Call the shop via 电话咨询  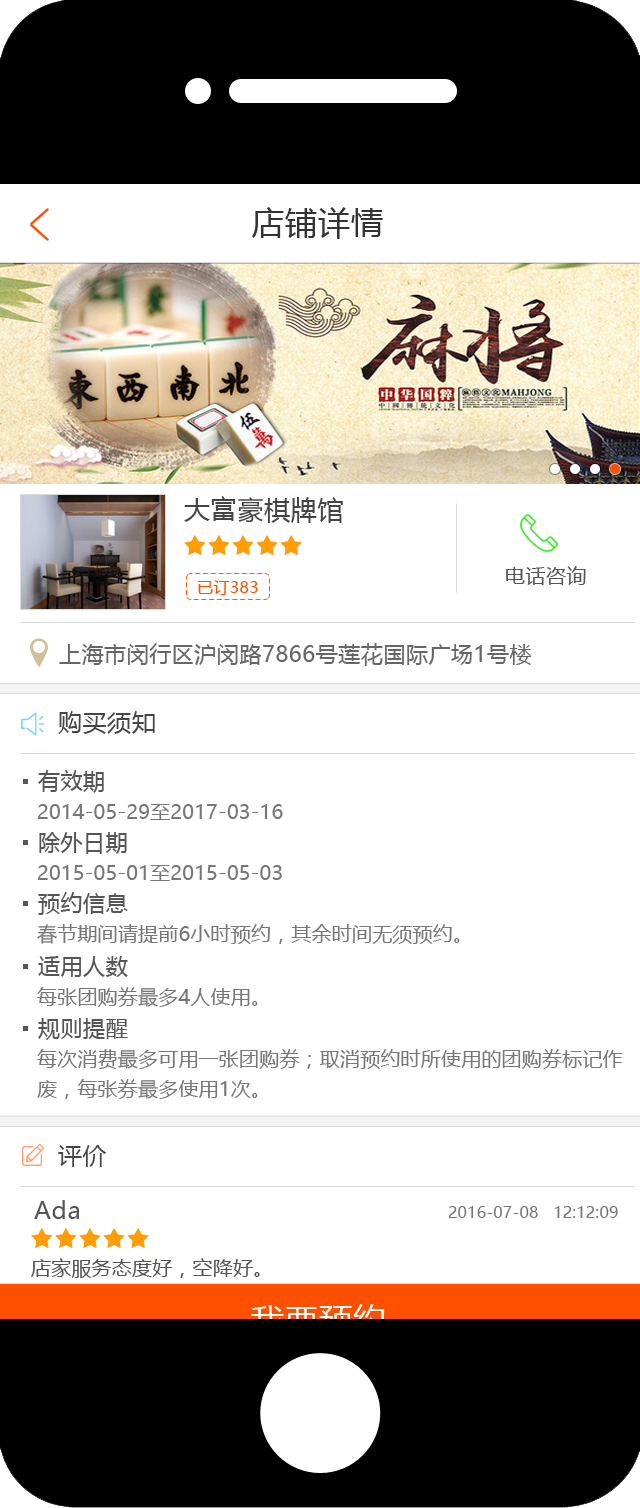point(544,550)
